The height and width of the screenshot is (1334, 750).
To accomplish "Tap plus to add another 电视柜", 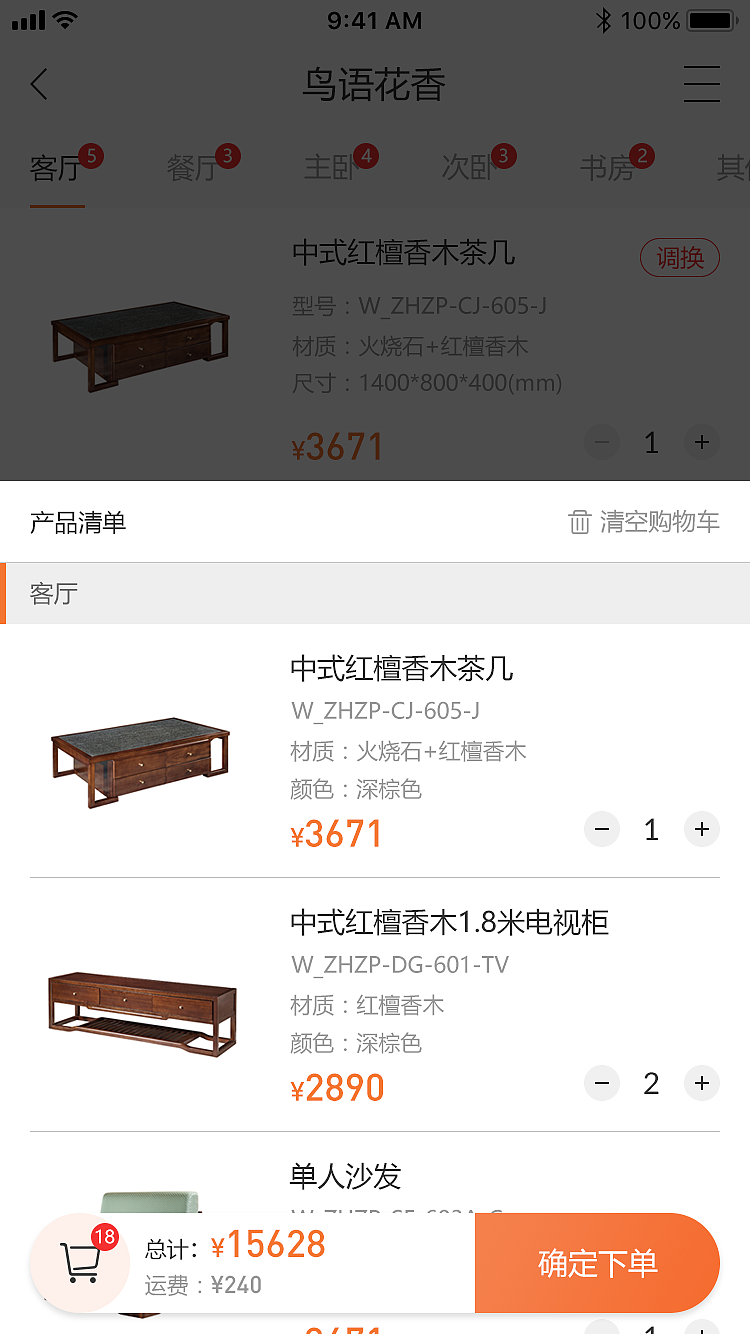I will [x=701, y=1083].
